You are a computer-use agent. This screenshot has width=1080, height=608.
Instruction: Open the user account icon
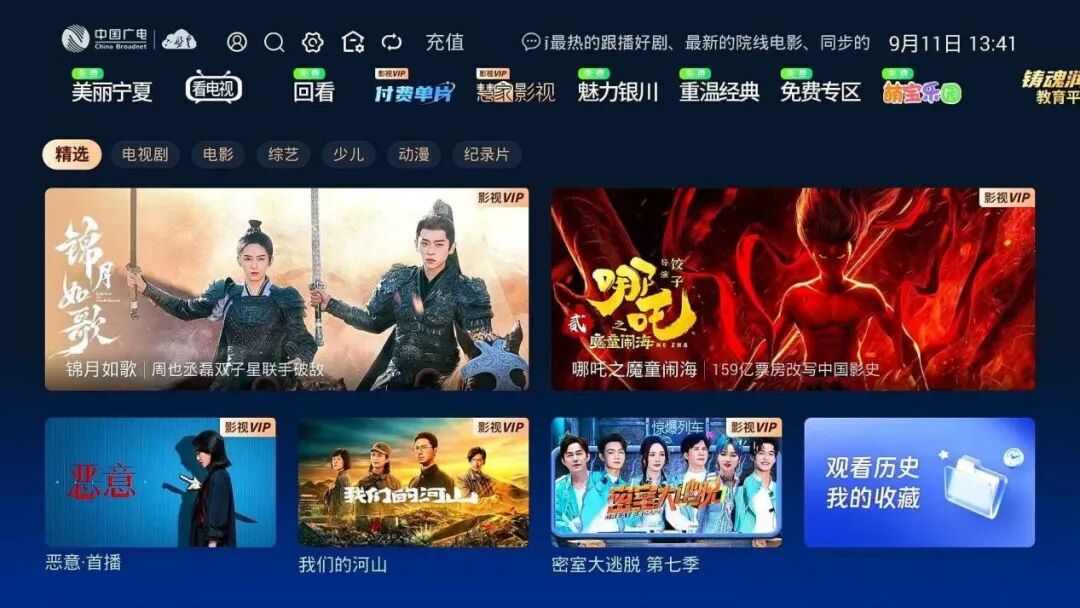point(237,42)
